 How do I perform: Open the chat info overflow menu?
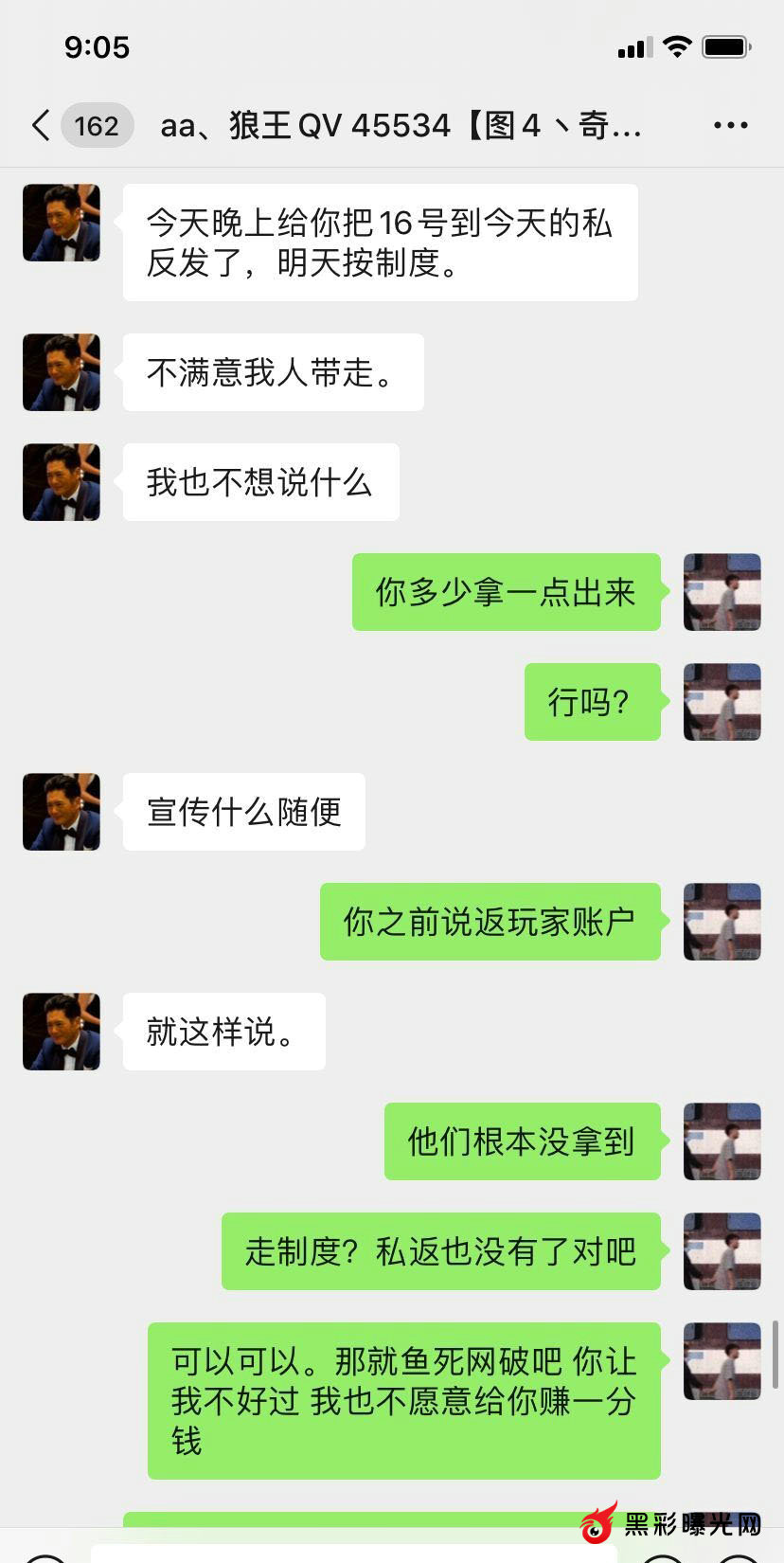pyautogui.click(x=730, y=125)
